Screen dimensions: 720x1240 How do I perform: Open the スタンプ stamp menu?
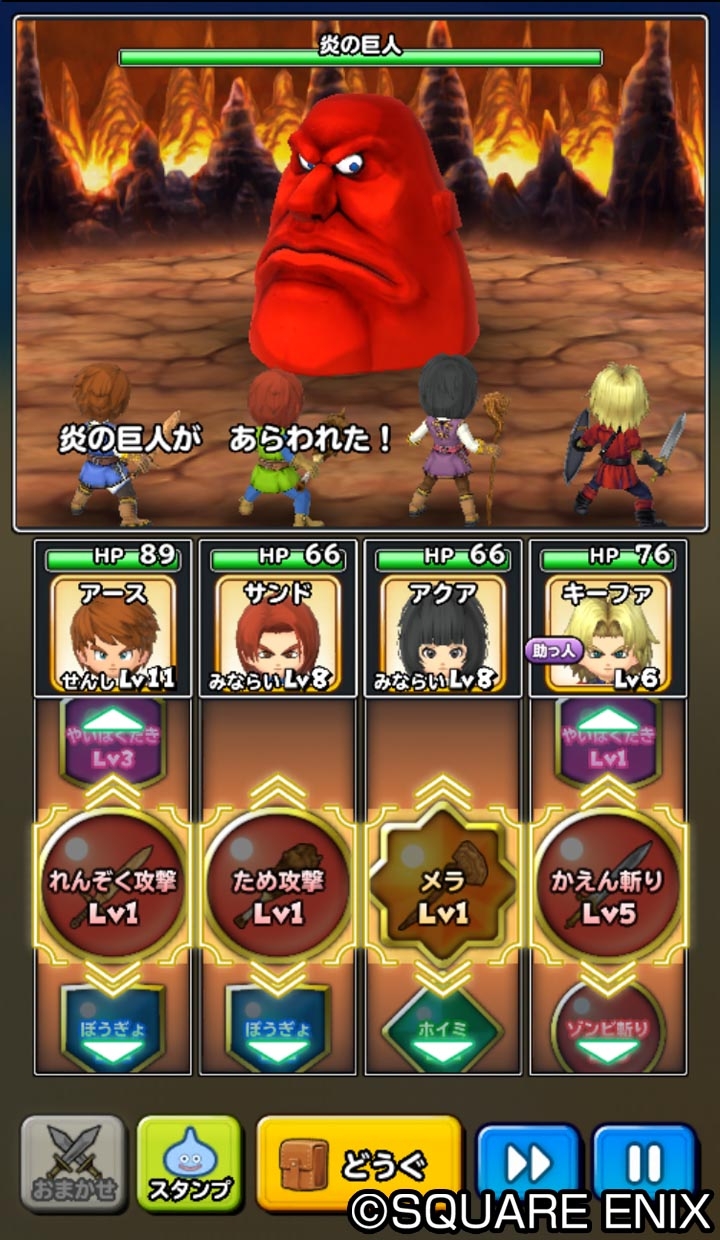(190, 1164)
